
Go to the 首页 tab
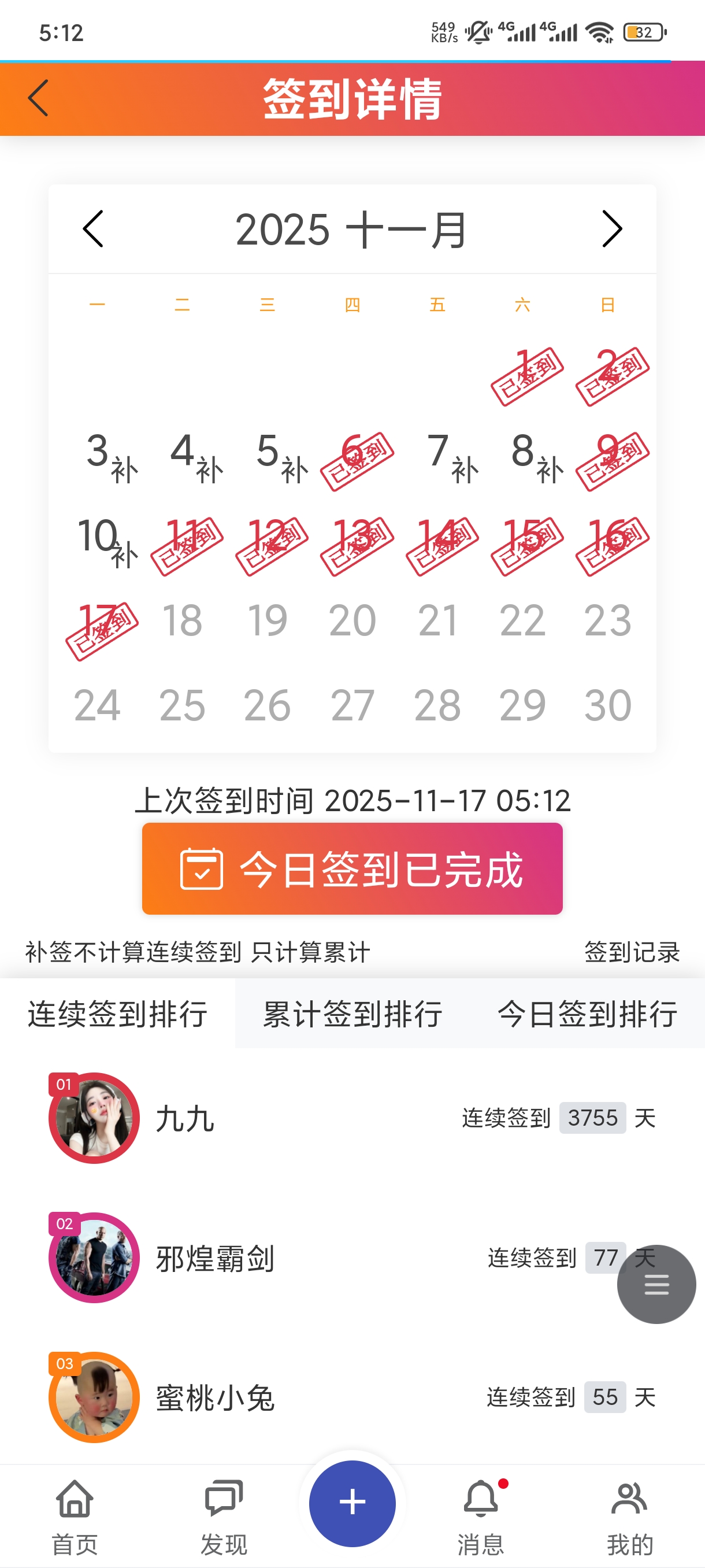(x=75, y=1515)
